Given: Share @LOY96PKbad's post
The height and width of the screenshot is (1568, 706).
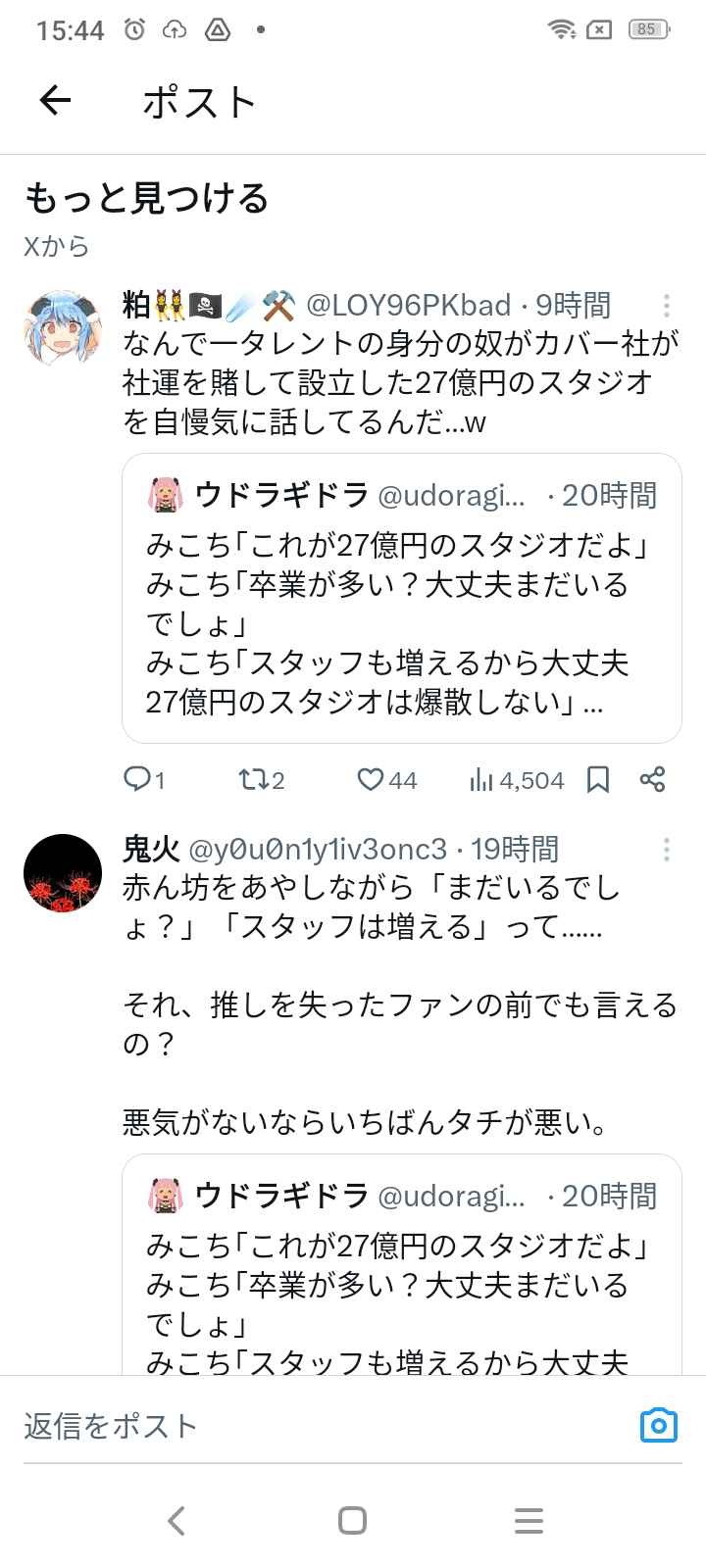Looking at the screenshot, I should click(x=652, y=780).
